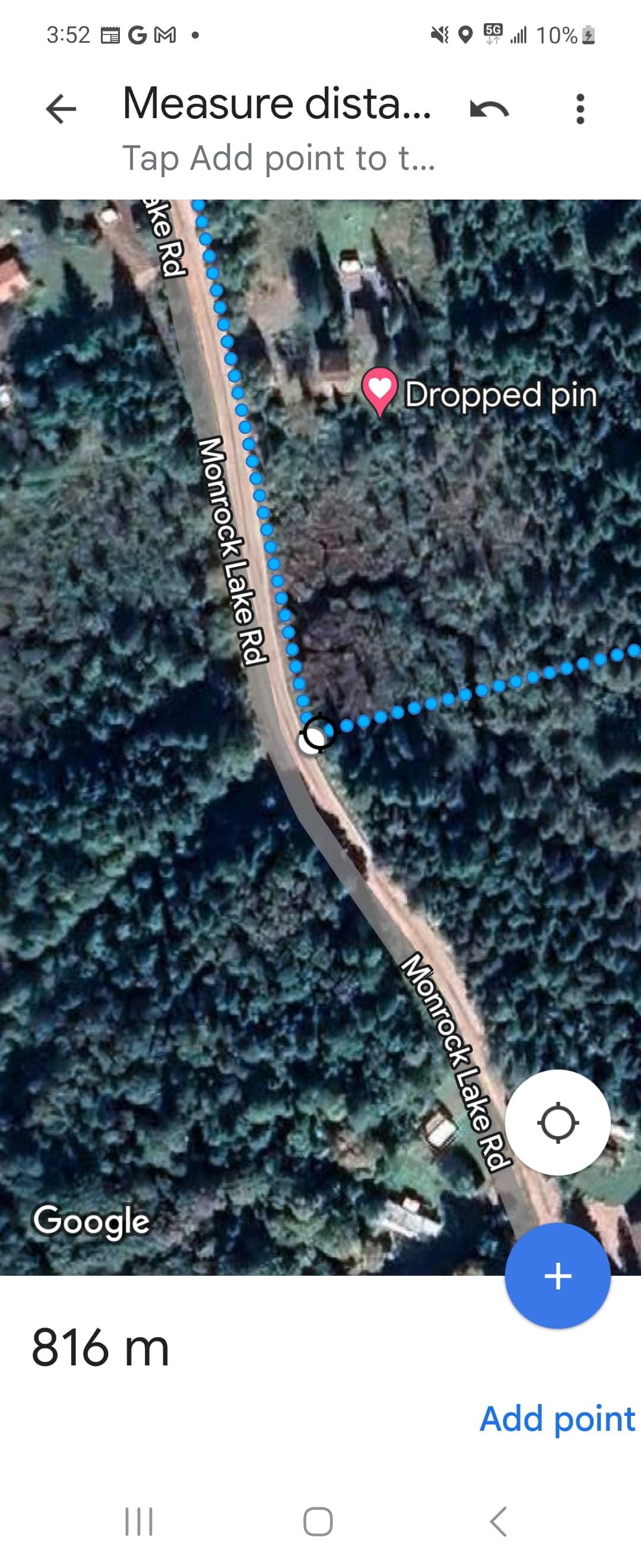Screen dimensions: 641x1568
Task: Go back from Measure distance screen
Action: (61, 109)
